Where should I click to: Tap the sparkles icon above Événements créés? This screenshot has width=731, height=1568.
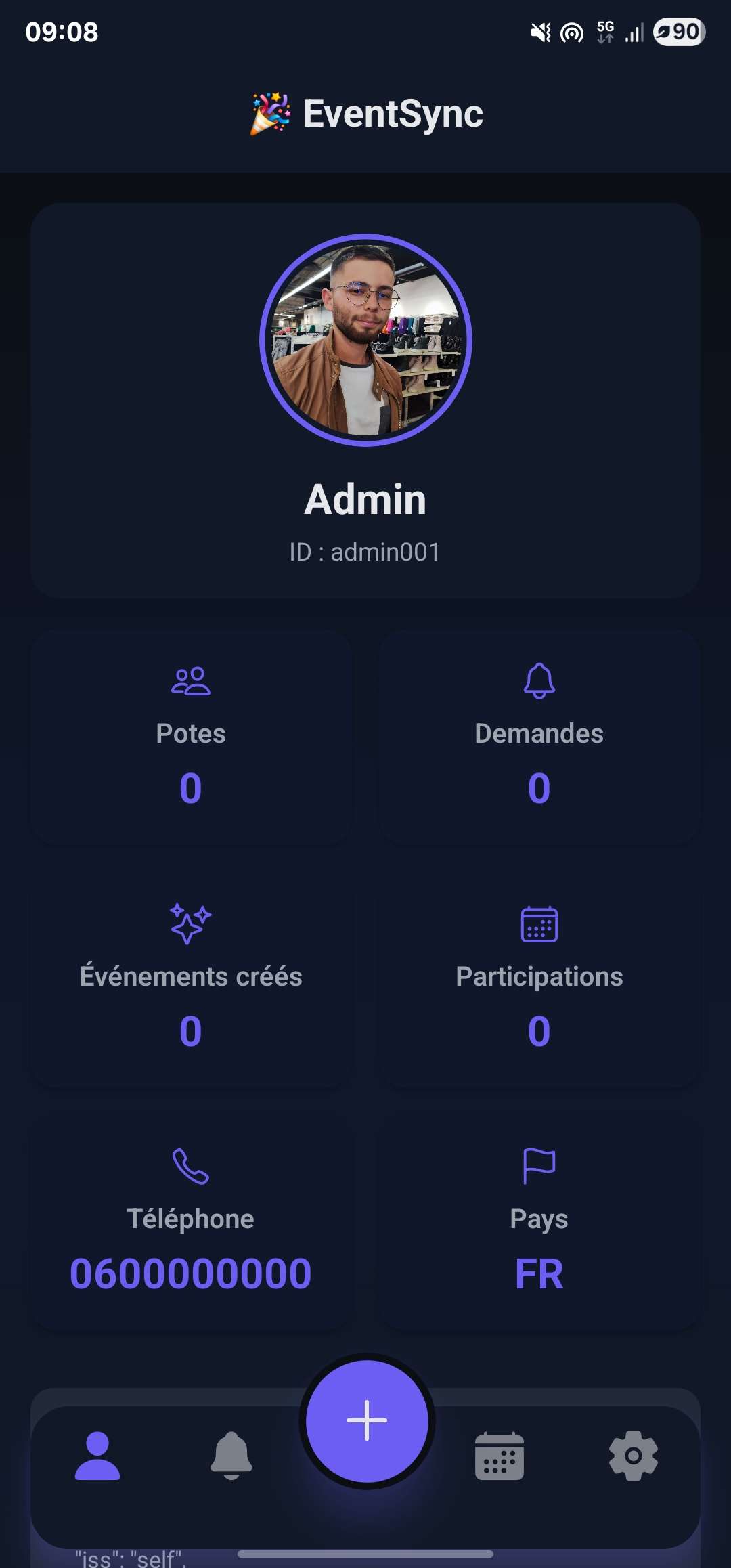192,927
